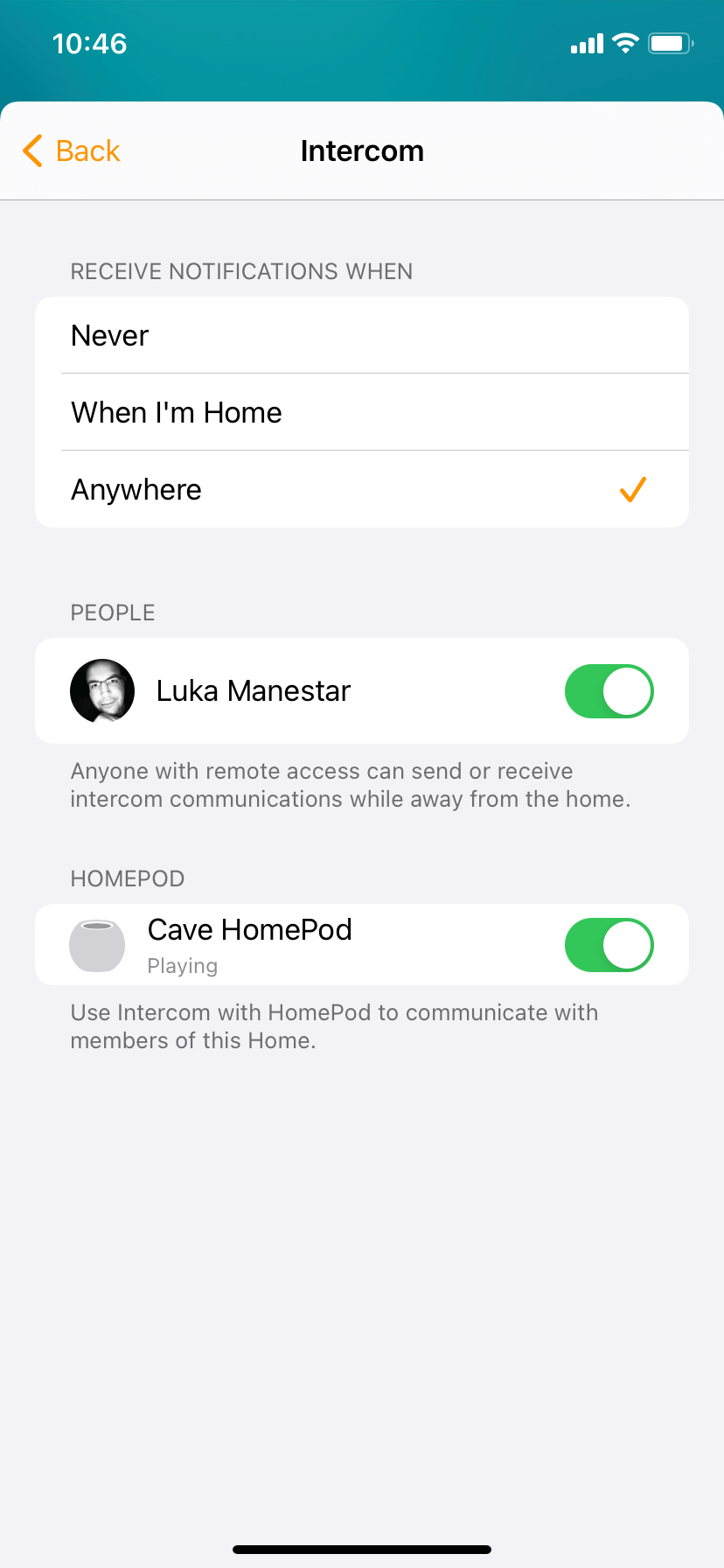Screen dimensions: 724x1568
Task: Select Never for notifications
Action: click(x=362, y=336)
